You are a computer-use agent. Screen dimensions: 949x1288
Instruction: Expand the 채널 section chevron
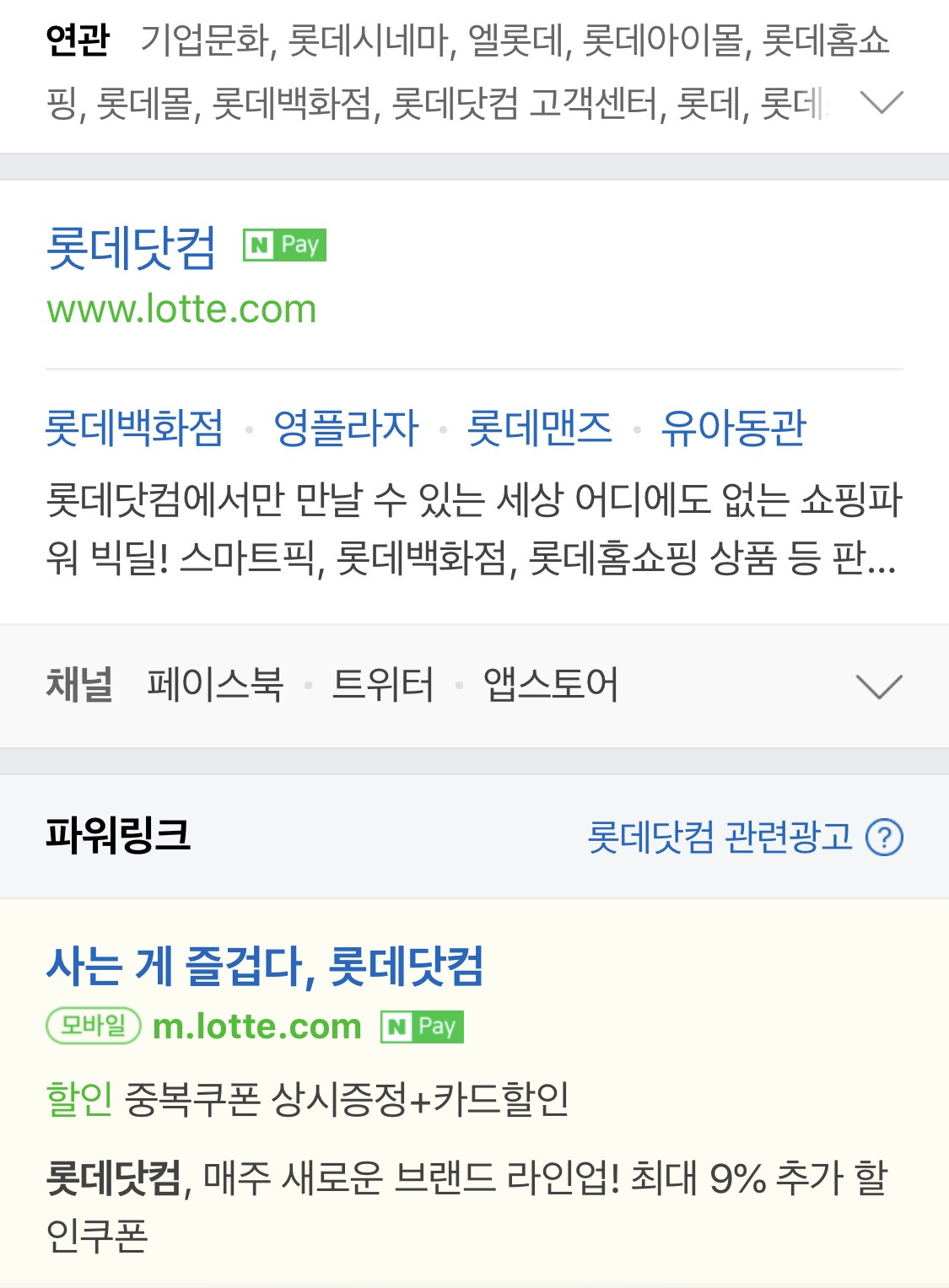pos(881,685)
